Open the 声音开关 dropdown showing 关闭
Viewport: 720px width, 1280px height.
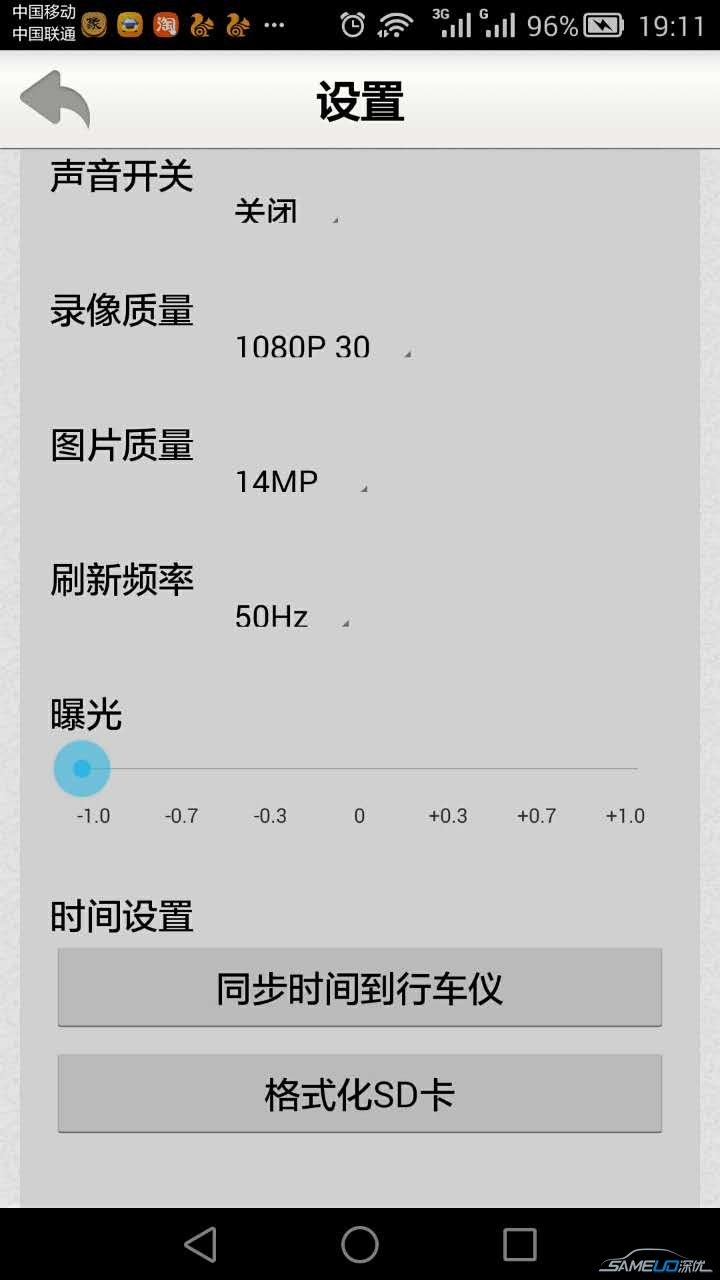click(285, 211)
